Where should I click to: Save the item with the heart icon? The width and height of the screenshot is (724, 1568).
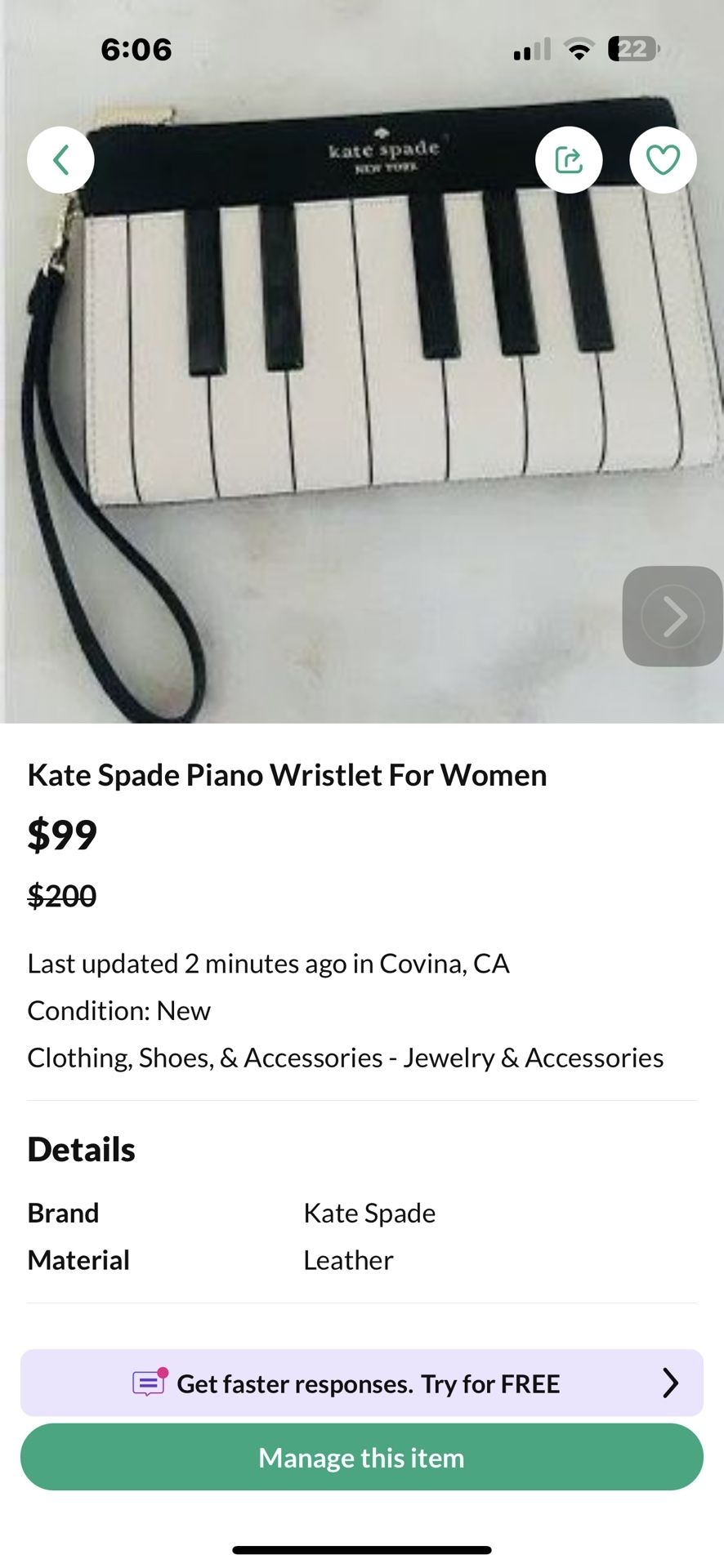coord(663,160)
